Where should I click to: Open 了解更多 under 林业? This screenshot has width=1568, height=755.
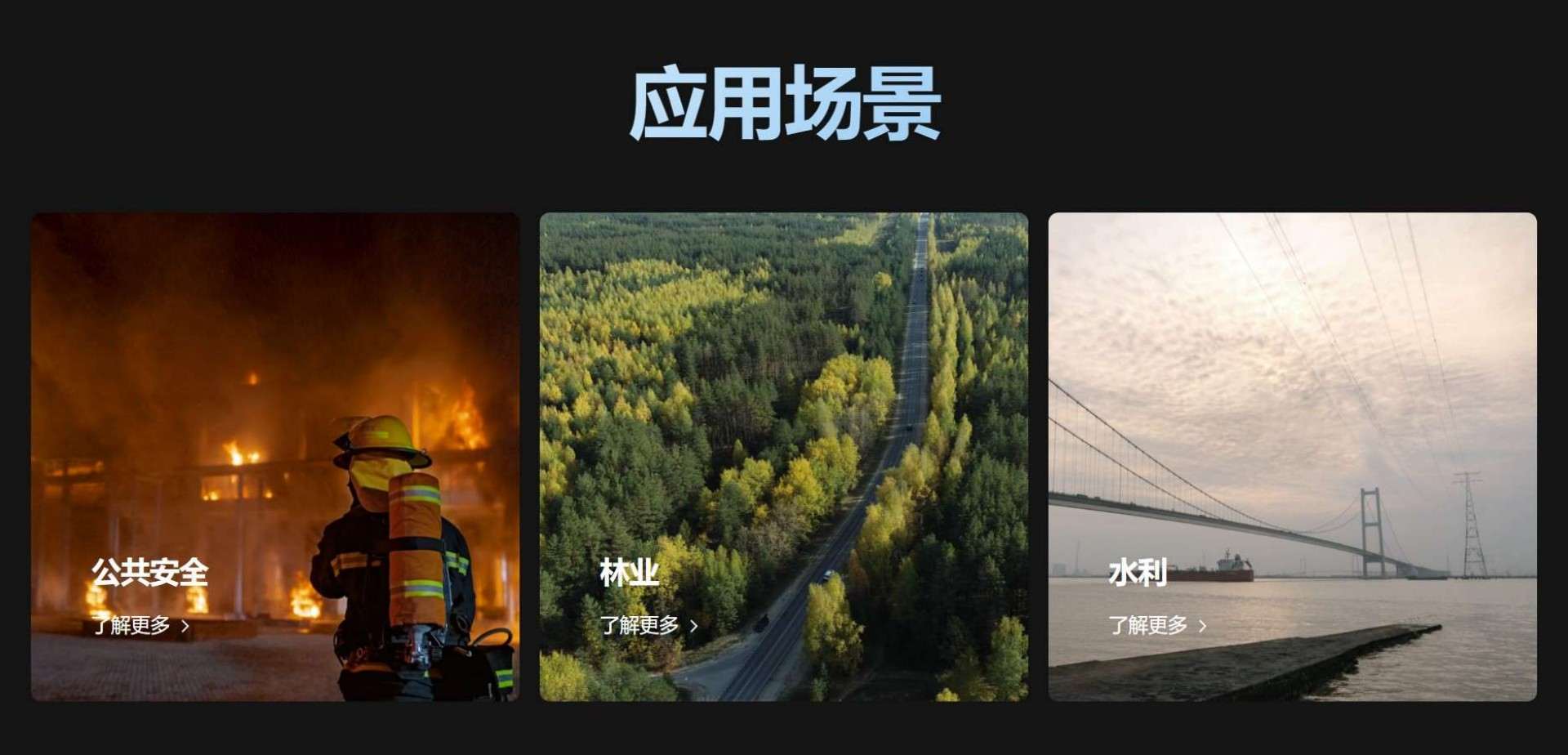pyautogui.click(x=648, y=625)
